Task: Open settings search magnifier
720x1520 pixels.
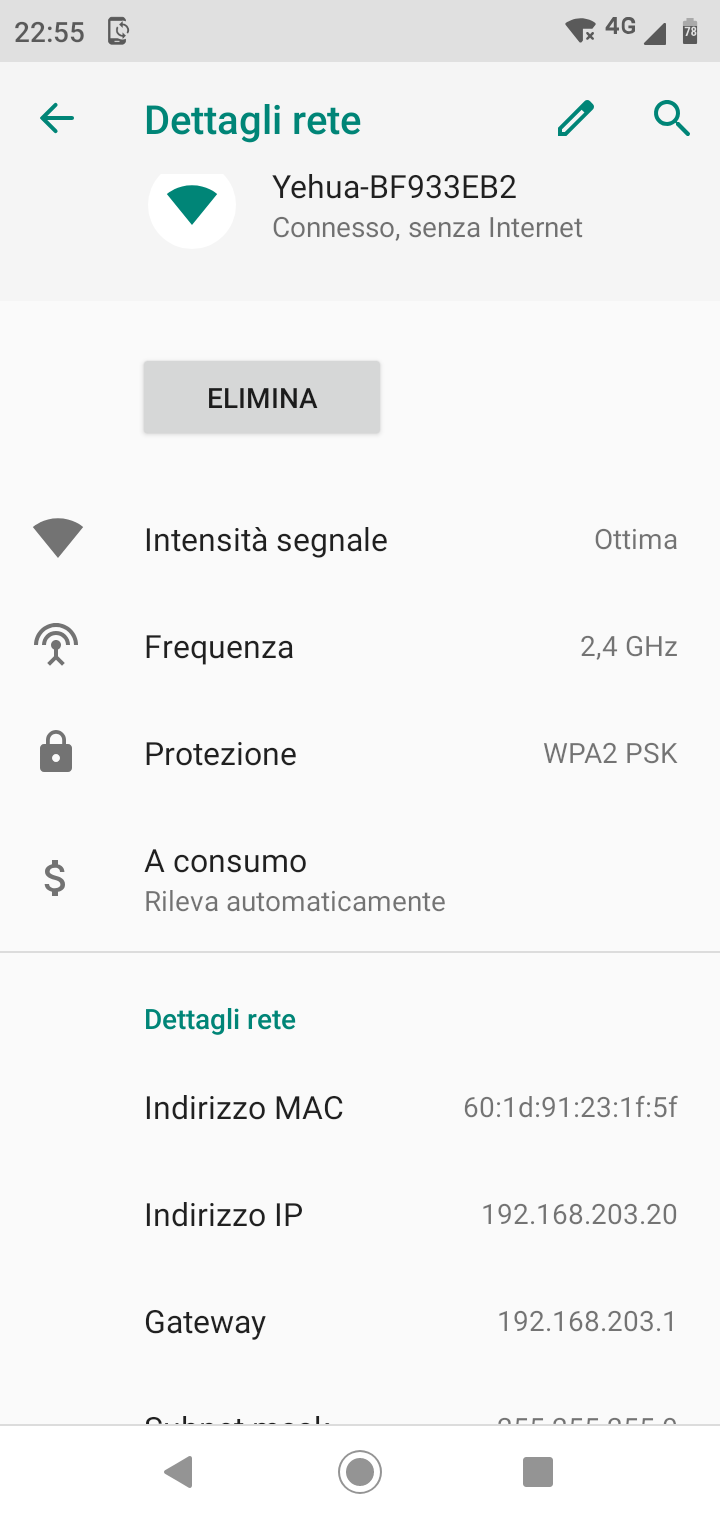Action: click(672, 119)
